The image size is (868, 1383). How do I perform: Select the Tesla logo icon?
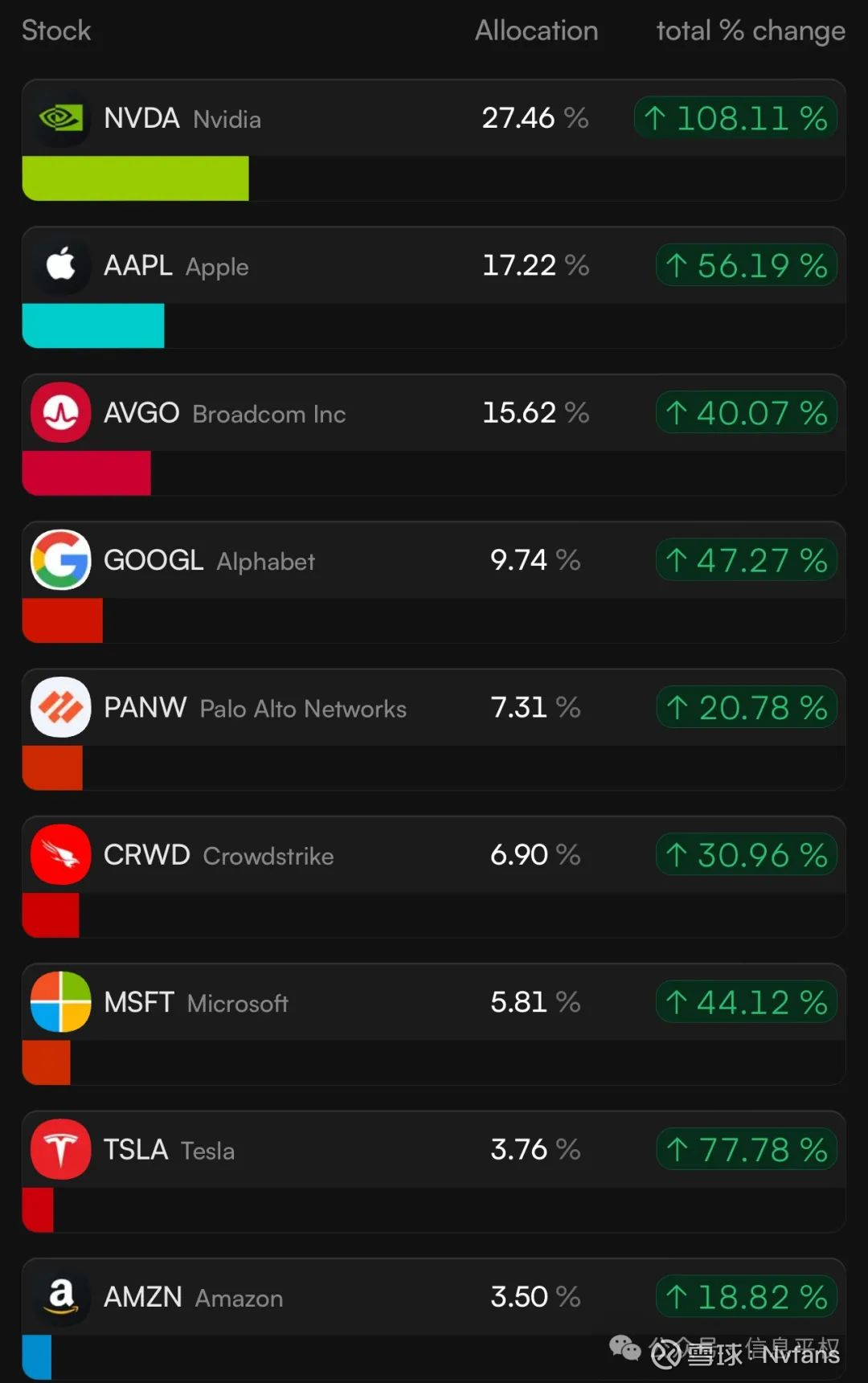point(60,1149)
